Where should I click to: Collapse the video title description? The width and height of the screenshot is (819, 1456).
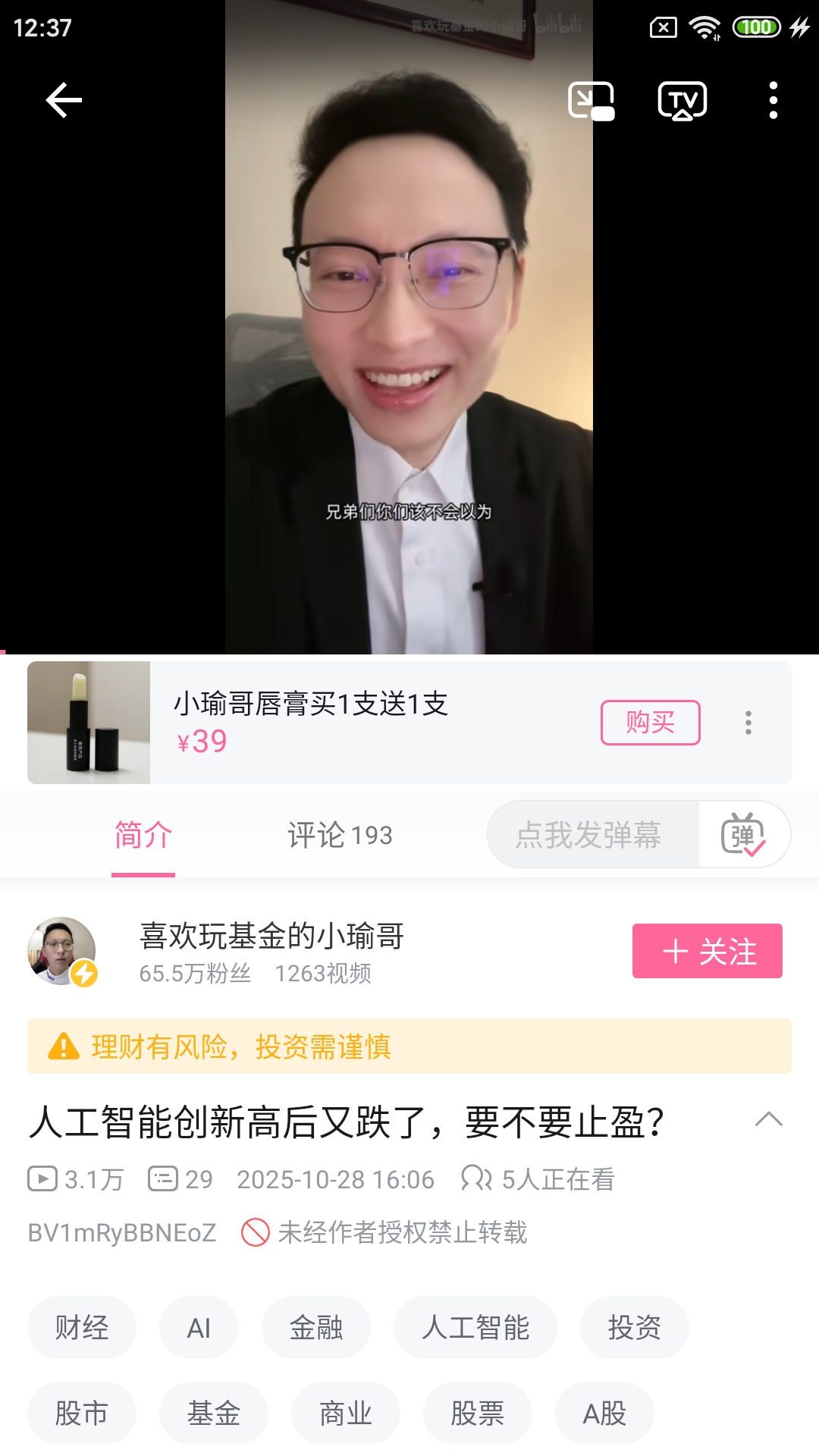pos(768,1119)
